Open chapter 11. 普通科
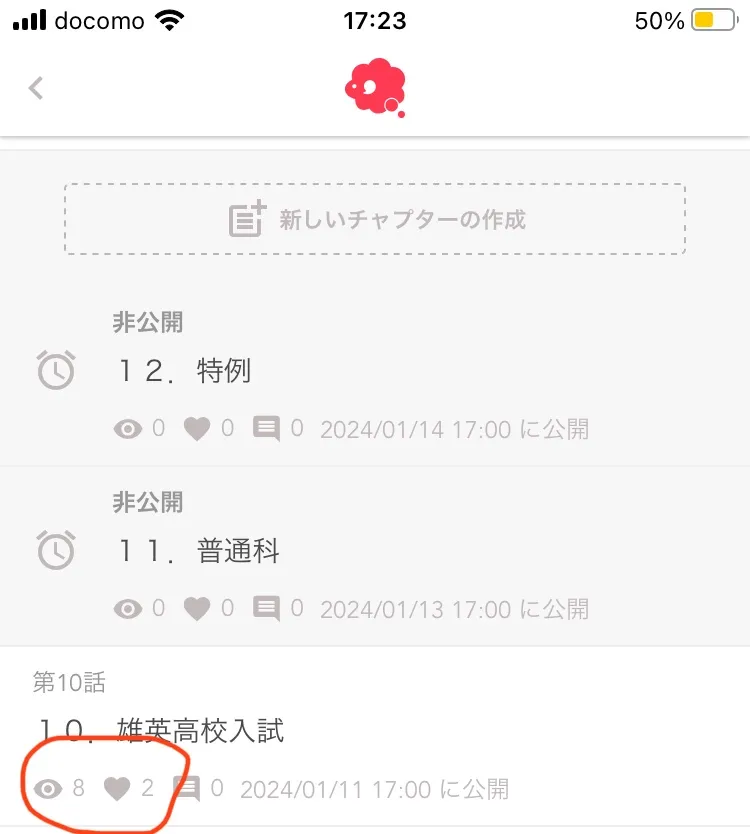Viewport: 750px width, 834px height. coord(375,556)
